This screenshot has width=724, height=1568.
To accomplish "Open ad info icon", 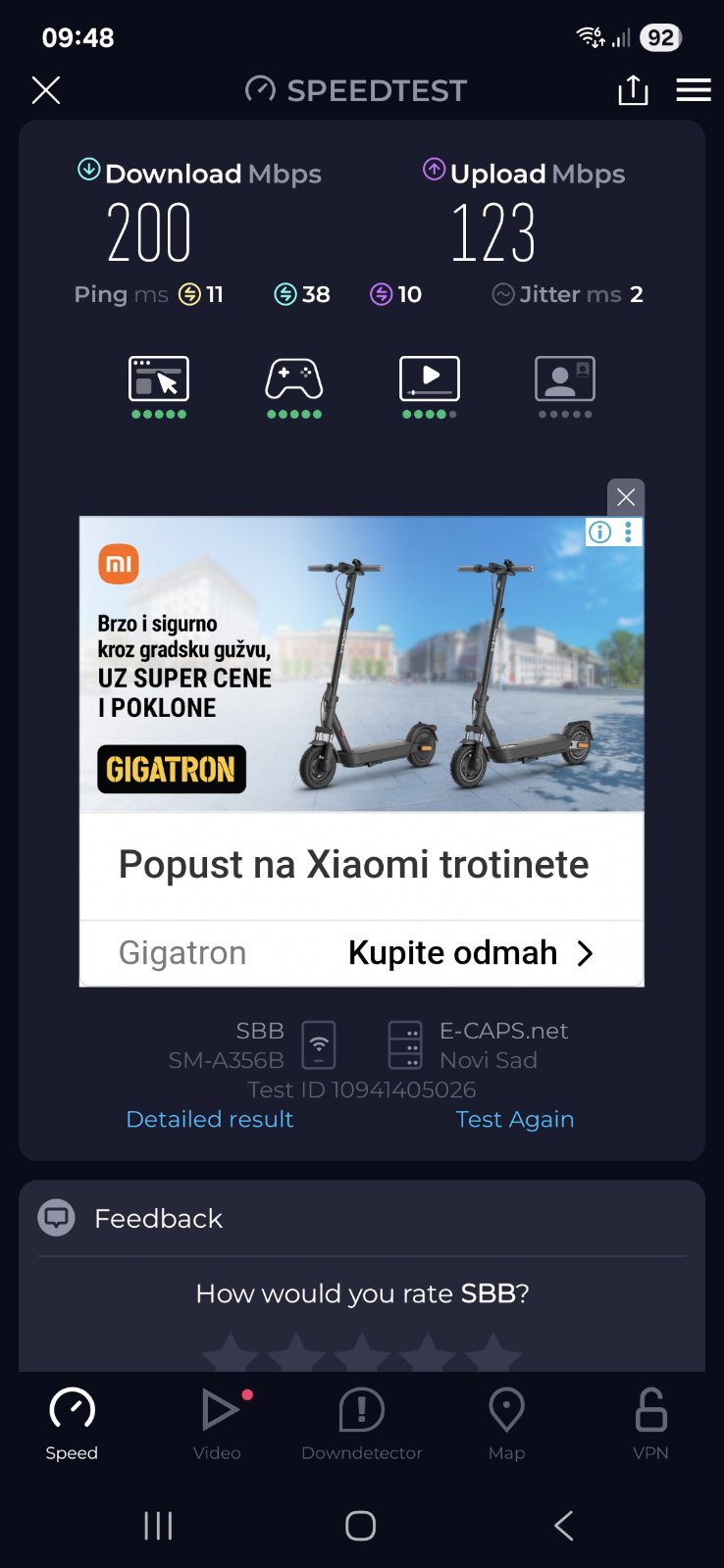I will tap(599, 531).
